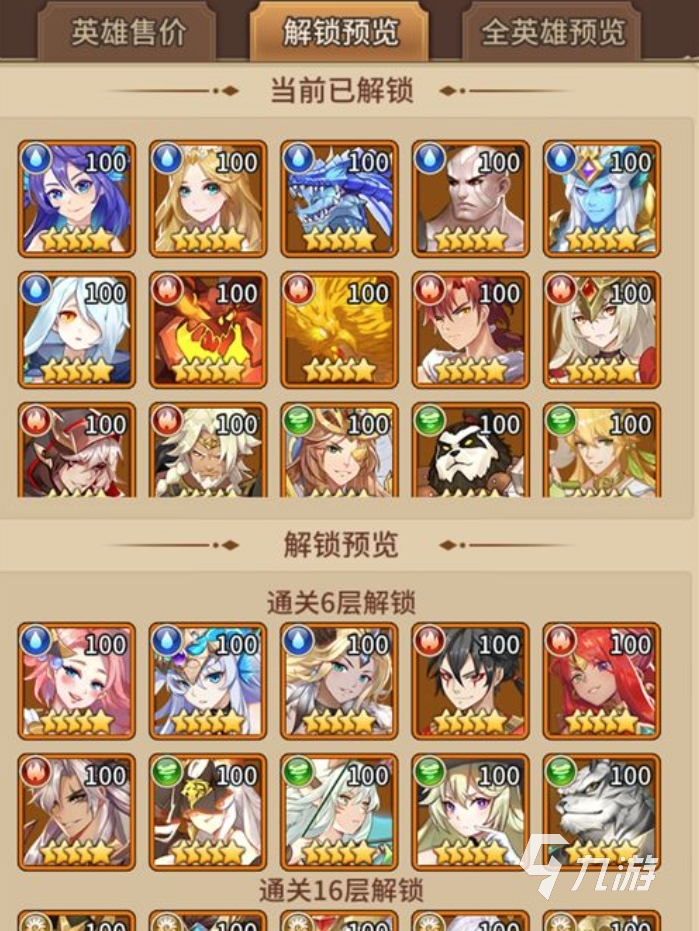
Task: Tap the pink-haired water hero under 通关6层解锁
Action: pos(77,681)
